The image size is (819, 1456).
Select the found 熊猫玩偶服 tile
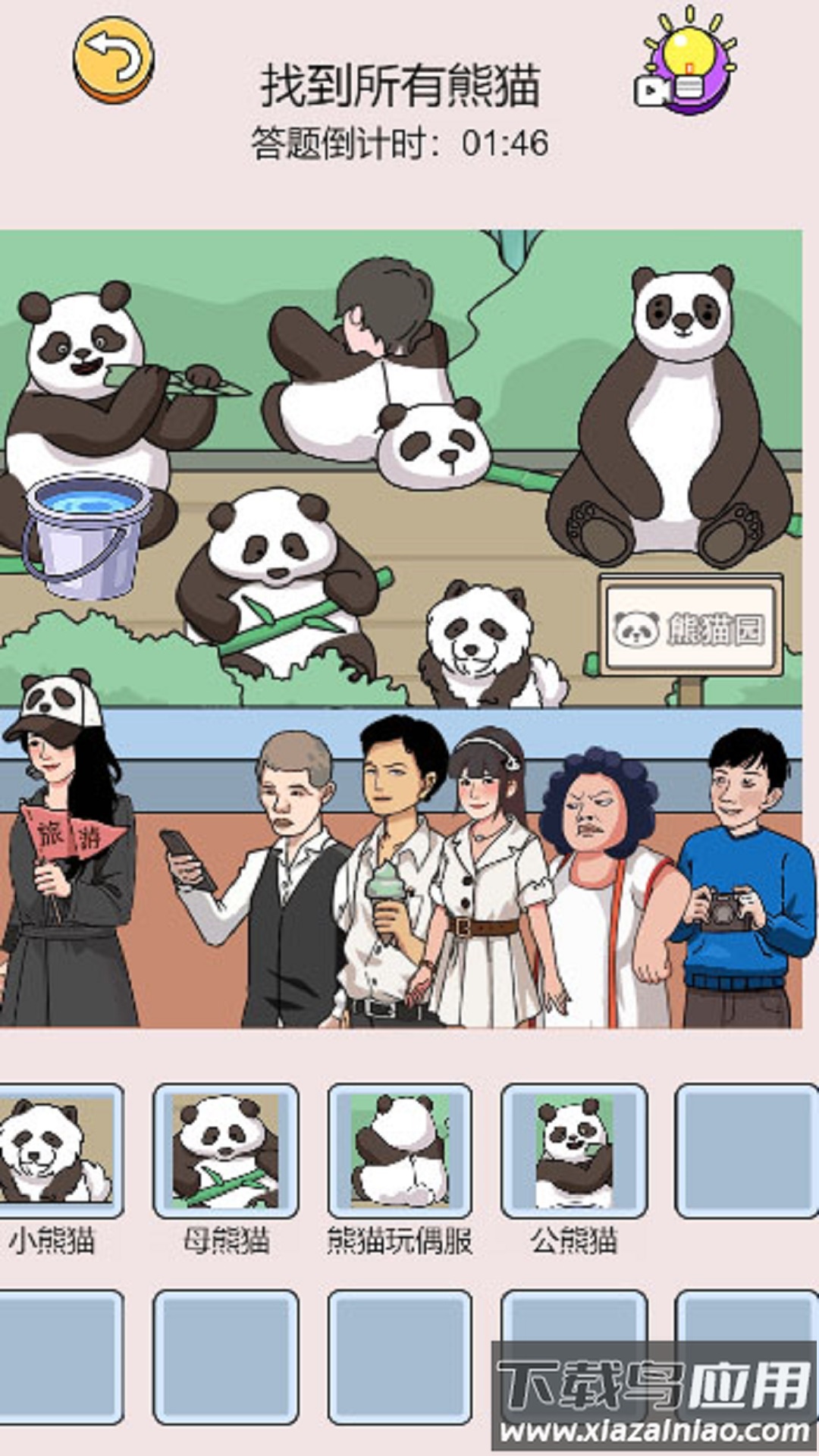click(400, 1152)
